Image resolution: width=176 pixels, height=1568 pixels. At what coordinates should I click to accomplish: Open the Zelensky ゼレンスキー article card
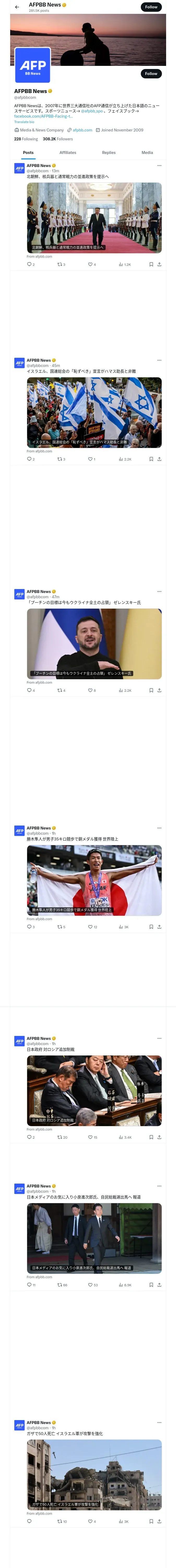(94, 643)
